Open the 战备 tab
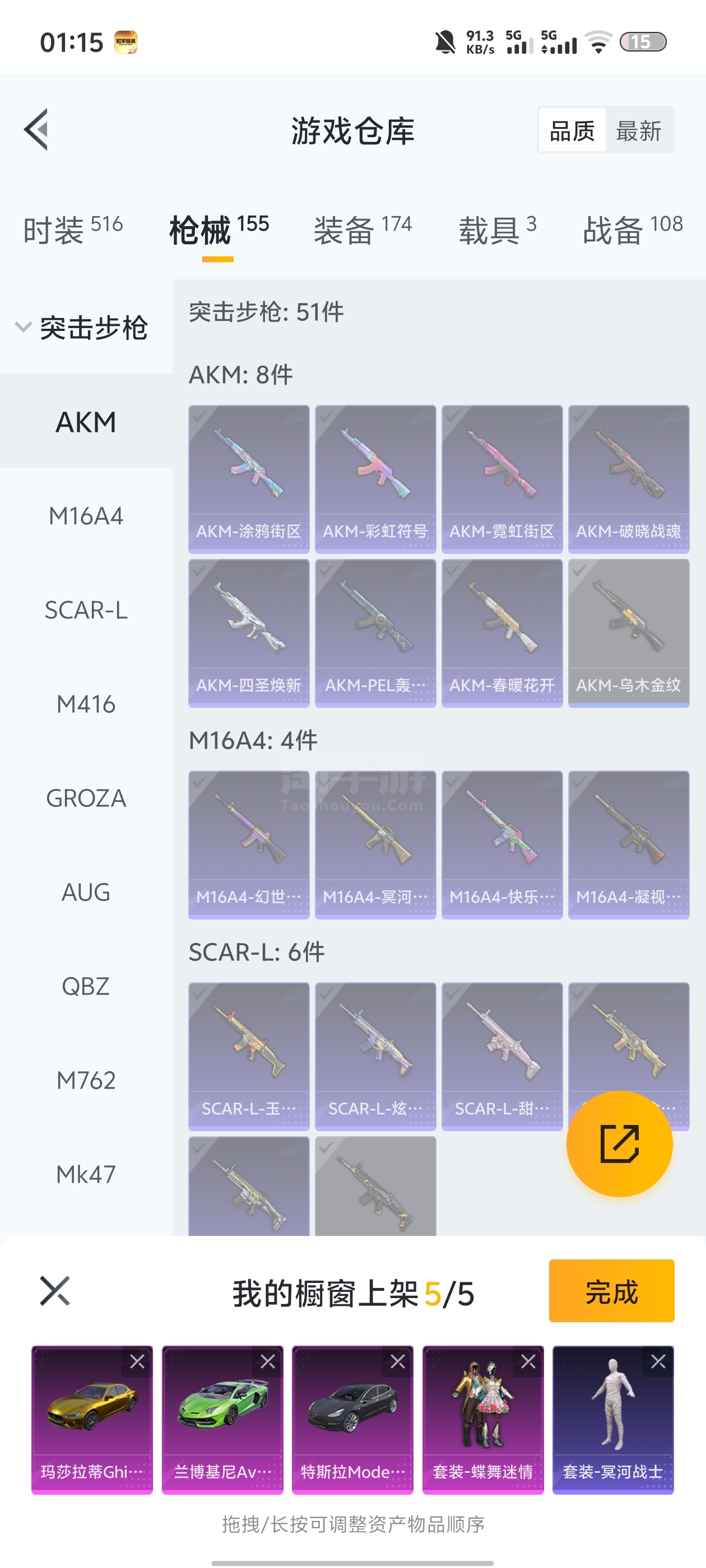The height and width of the screenshot is (1568, 706). pyautogui.click(x=631, y=230)
